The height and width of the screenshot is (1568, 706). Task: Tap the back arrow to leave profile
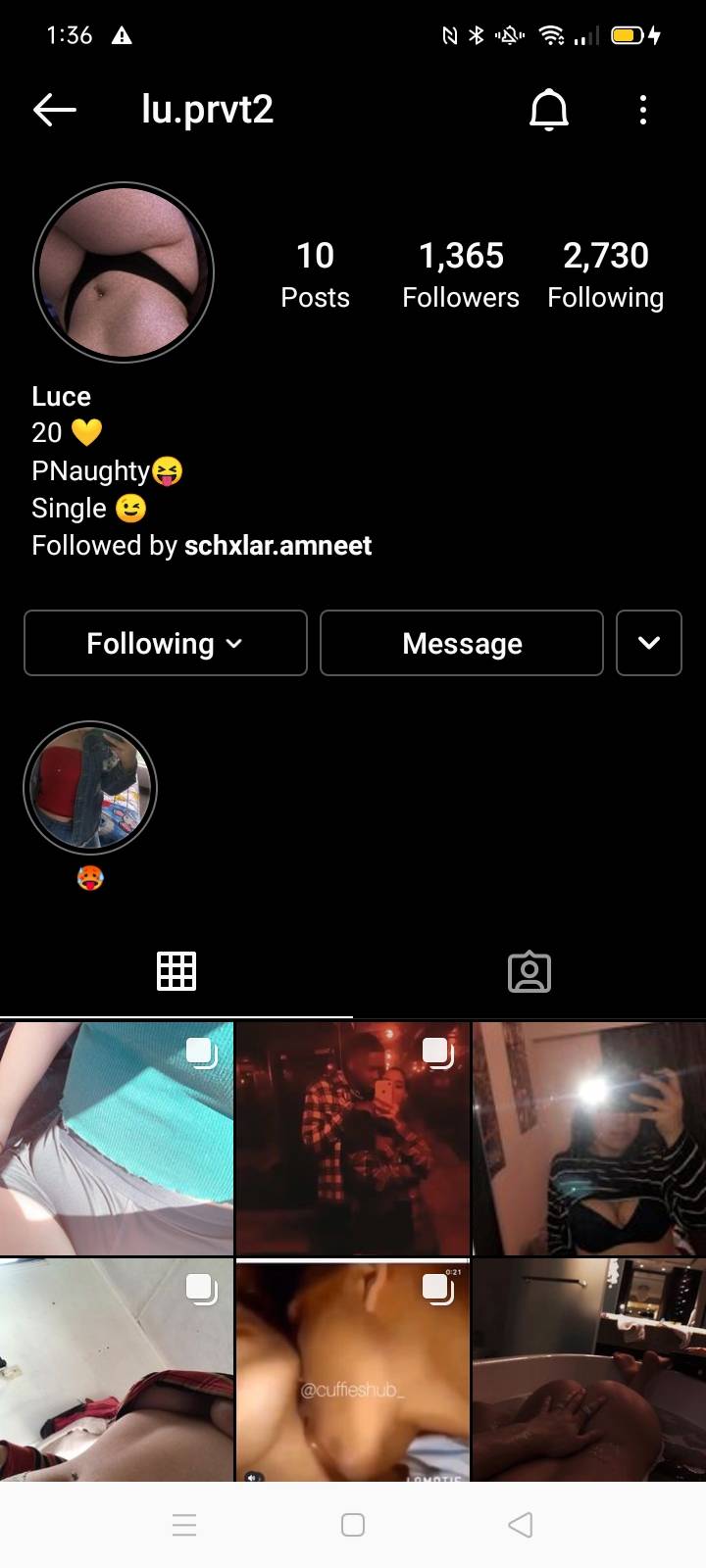[55, 110]
